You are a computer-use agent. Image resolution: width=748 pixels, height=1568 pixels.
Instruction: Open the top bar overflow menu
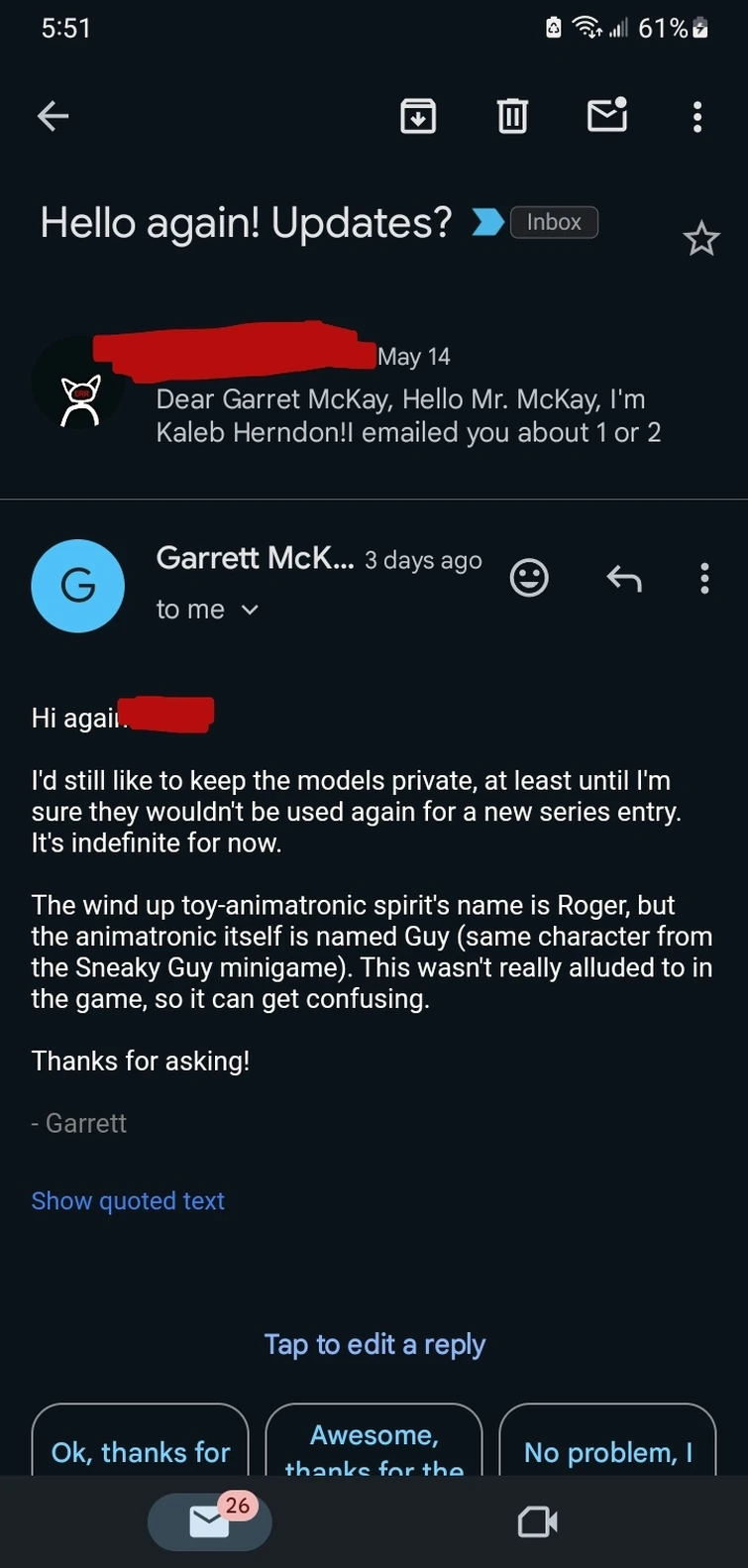pyautogui.click(x=697, y=117)
